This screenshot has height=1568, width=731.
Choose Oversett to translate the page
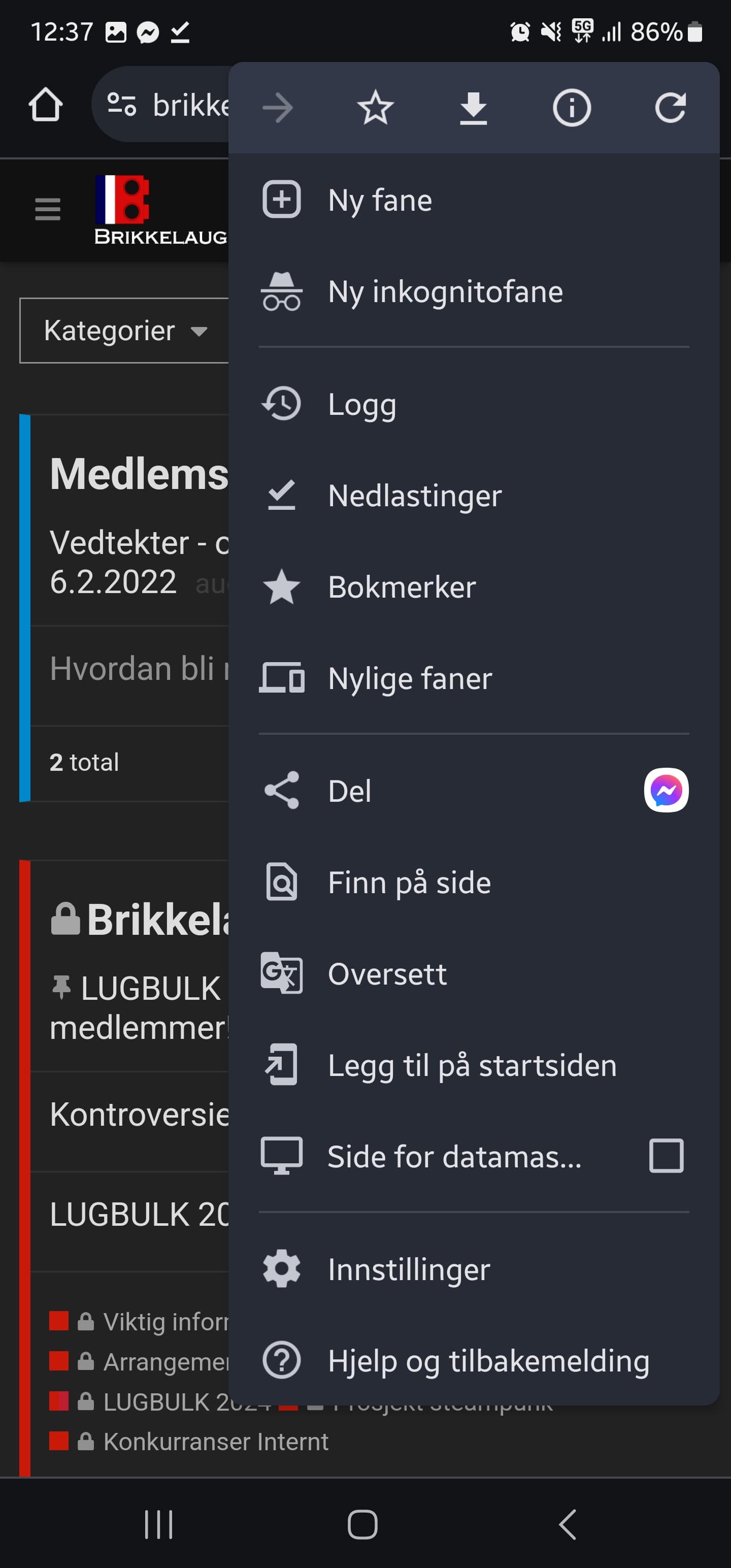click(x=474, y=973)
